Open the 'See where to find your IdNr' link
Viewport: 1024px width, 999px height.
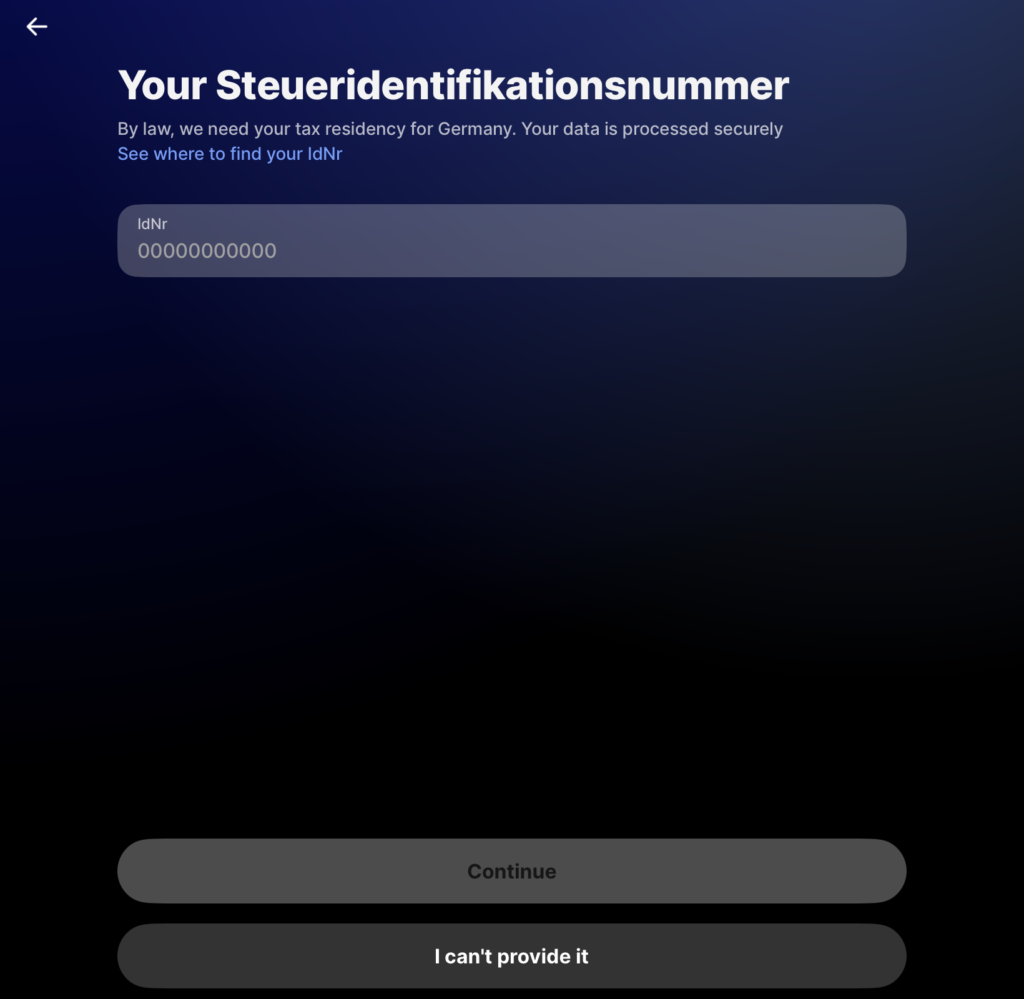tap(230, 154)
